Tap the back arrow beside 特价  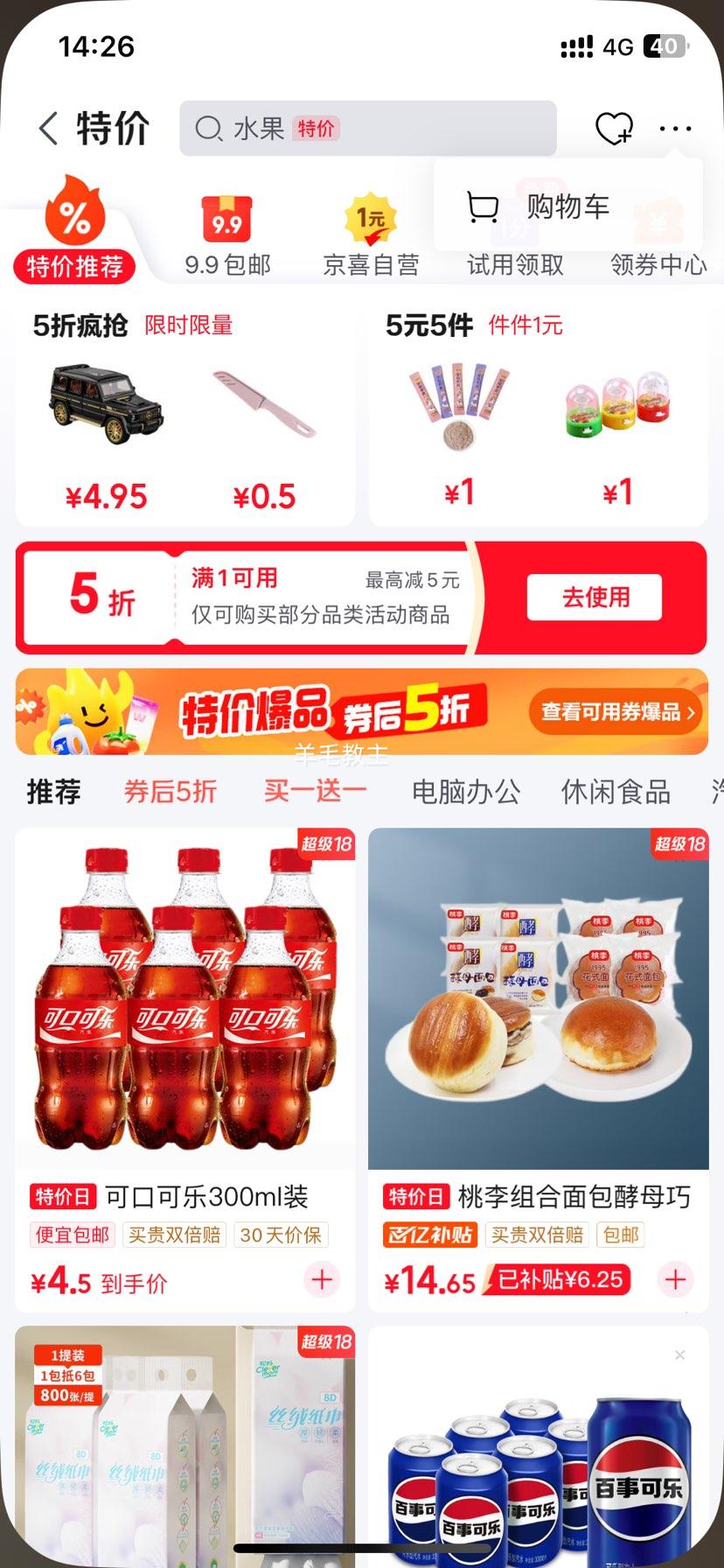click(x=47, y=127)
